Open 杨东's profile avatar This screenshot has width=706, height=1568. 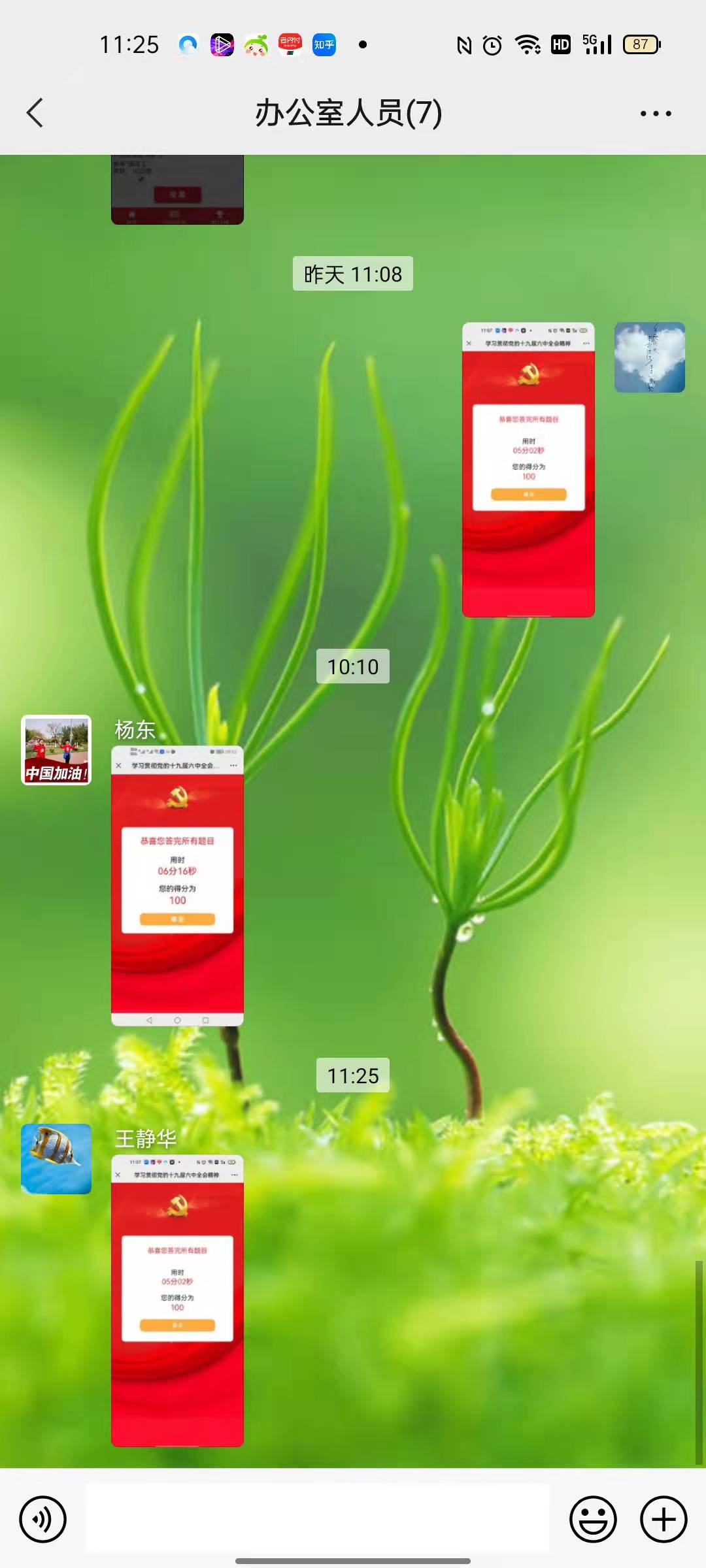pos(56,750)
